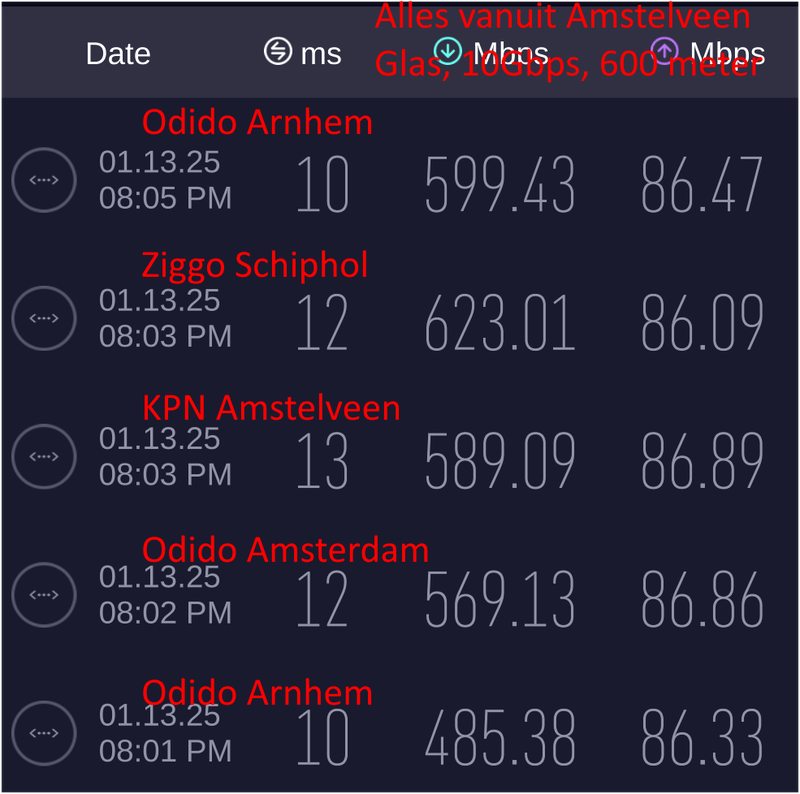This screenshot has width=800, height=794.
Task: Sort results by ping ms column
Action: 303,54
